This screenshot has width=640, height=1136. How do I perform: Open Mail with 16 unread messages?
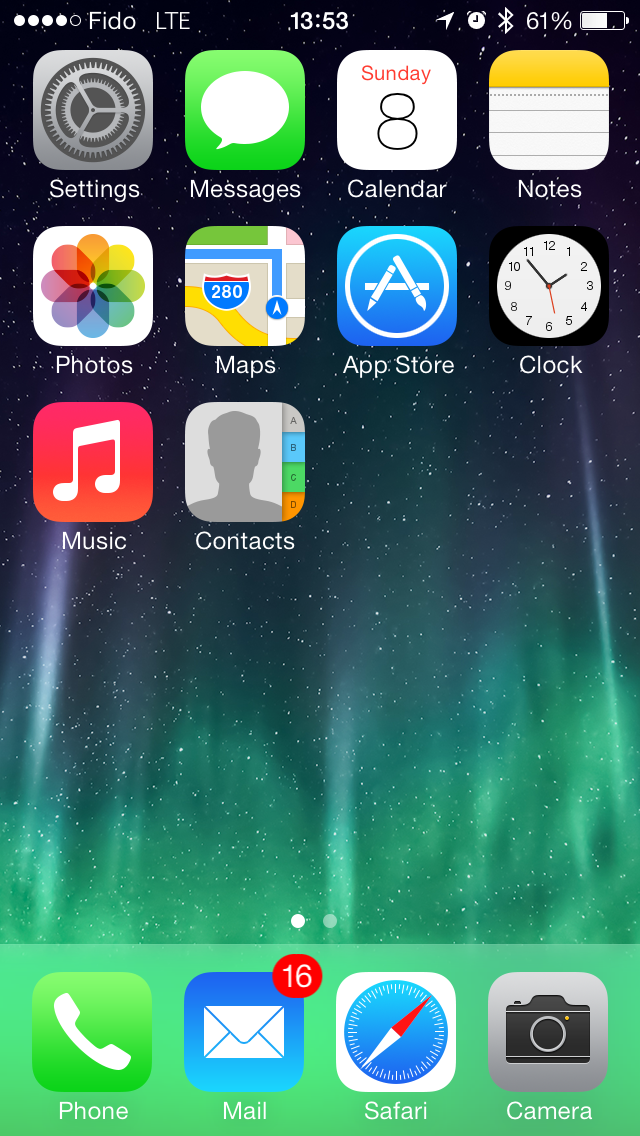coord(244,1032)
